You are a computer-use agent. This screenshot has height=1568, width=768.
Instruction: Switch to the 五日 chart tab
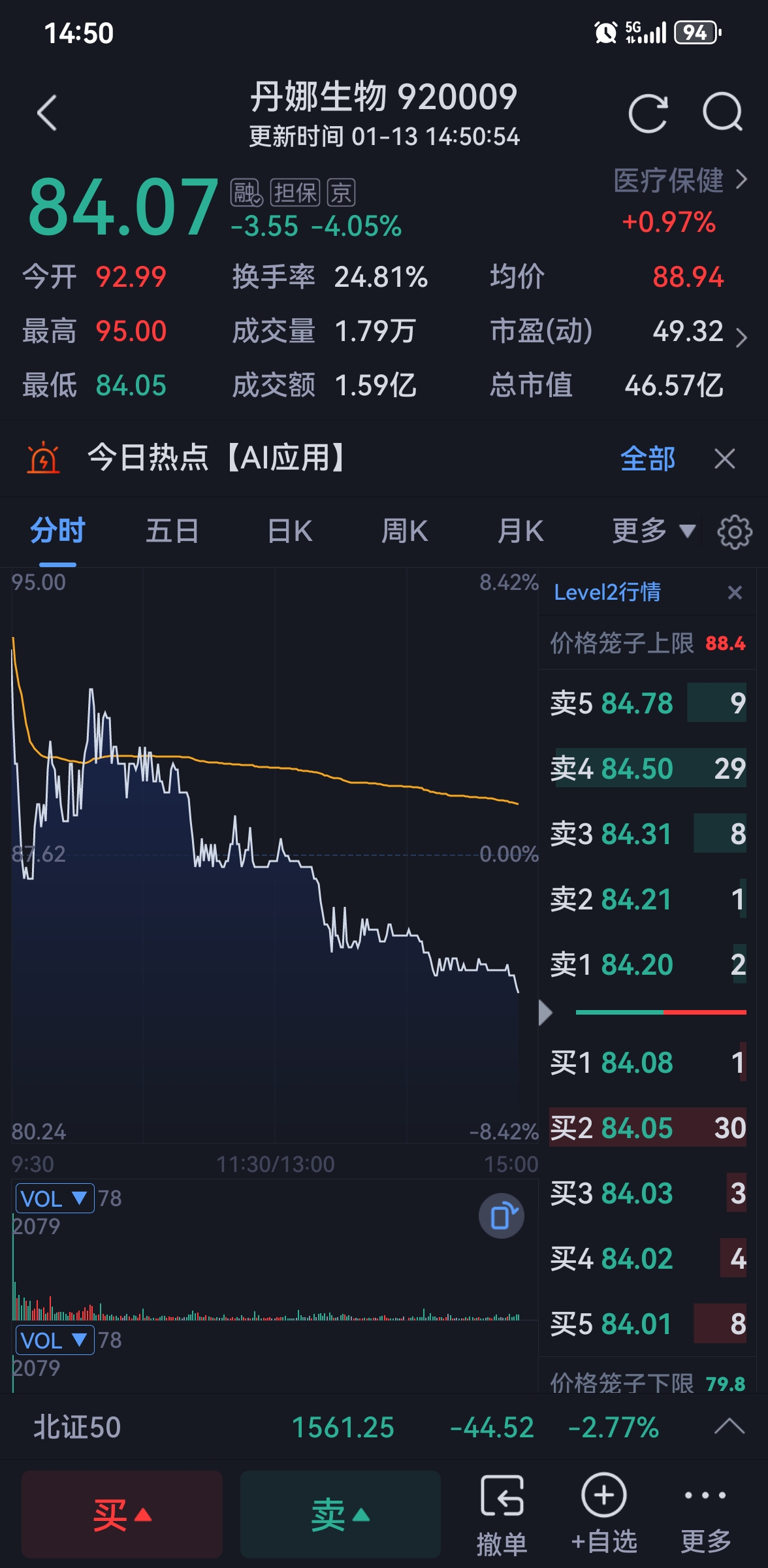[x=172, y=531]
